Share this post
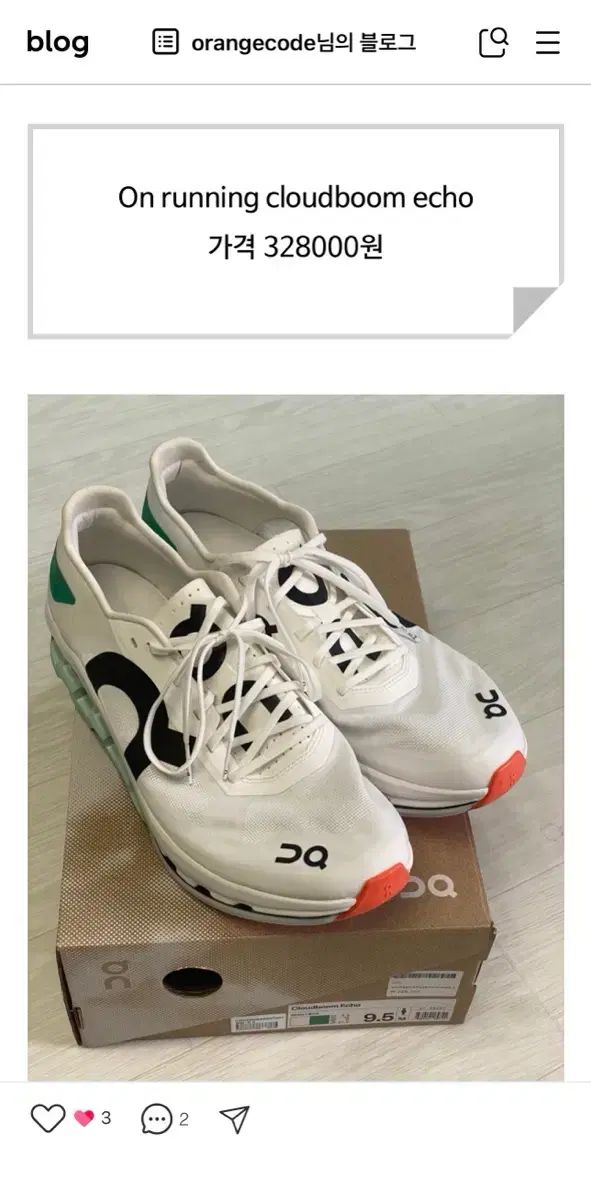591x1200 pixels. [x=234, y=1119]
